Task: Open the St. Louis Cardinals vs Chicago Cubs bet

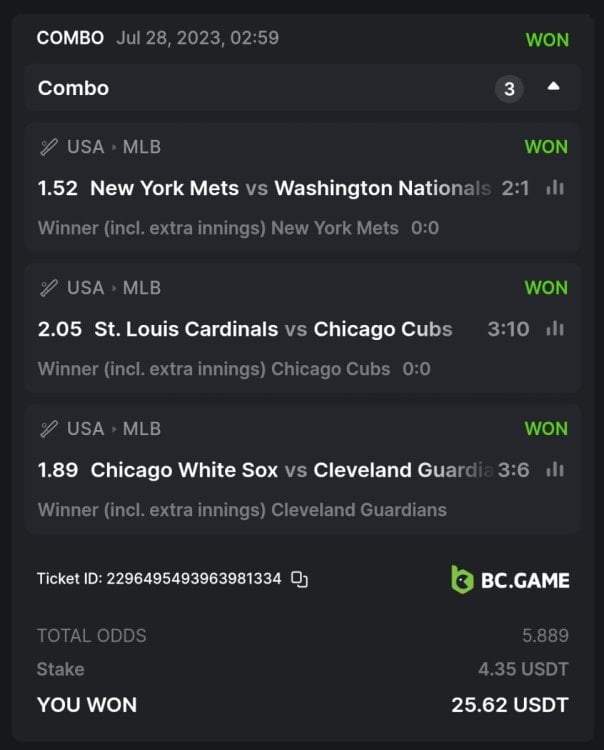Action: (272, 329)
